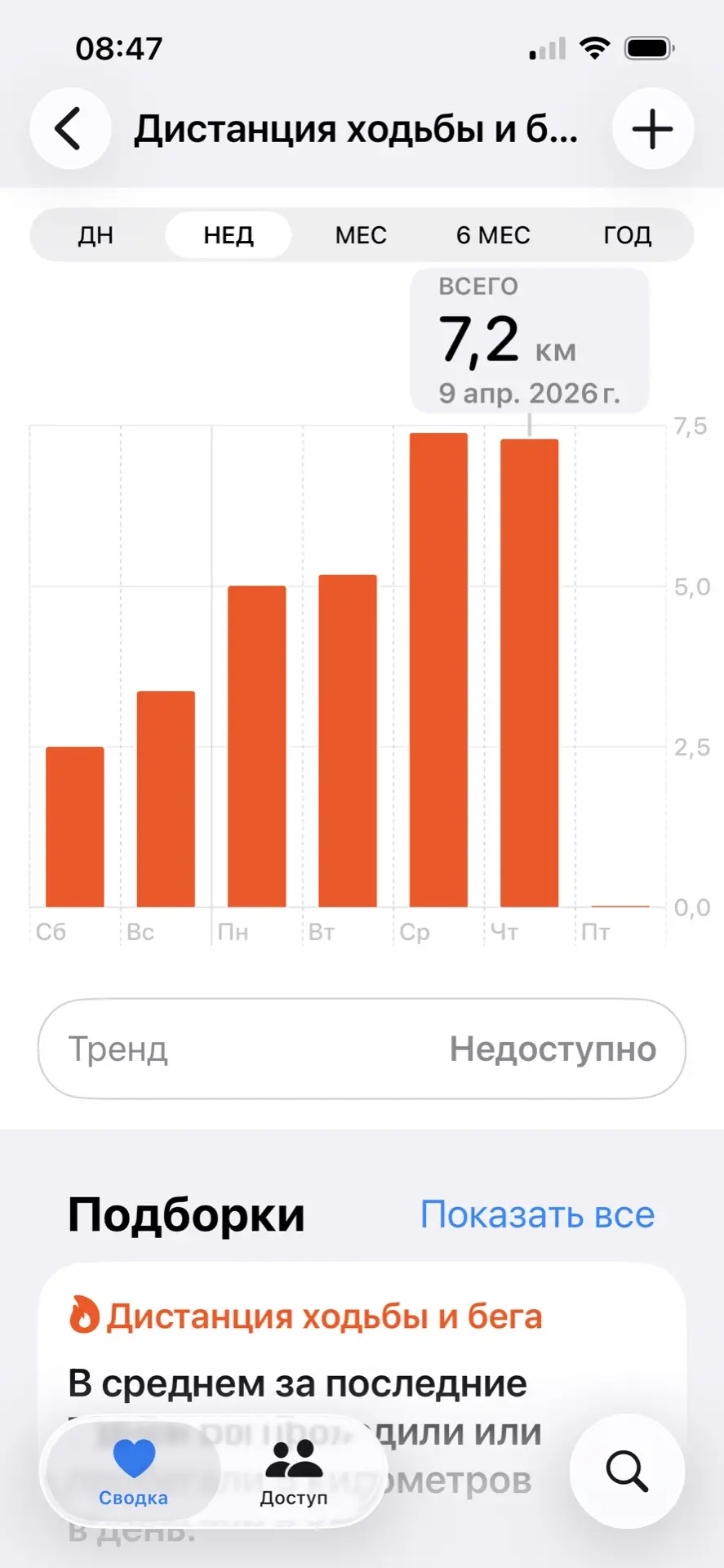Add data with the plus button
The height and width of the screenshot is (1568, 724).
tap(652, 129)
